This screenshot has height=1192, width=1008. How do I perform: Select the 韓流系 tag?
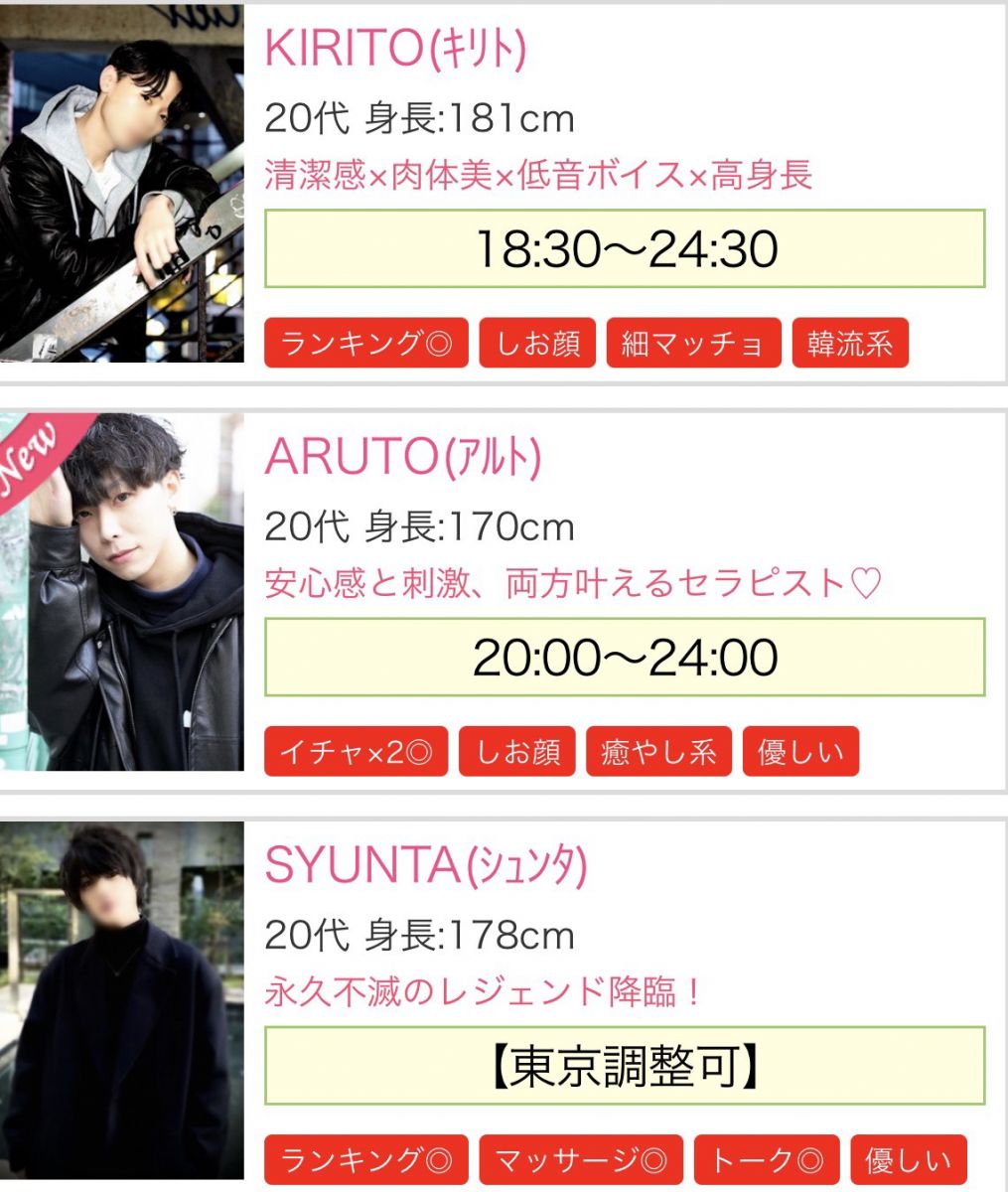point(849,344)
